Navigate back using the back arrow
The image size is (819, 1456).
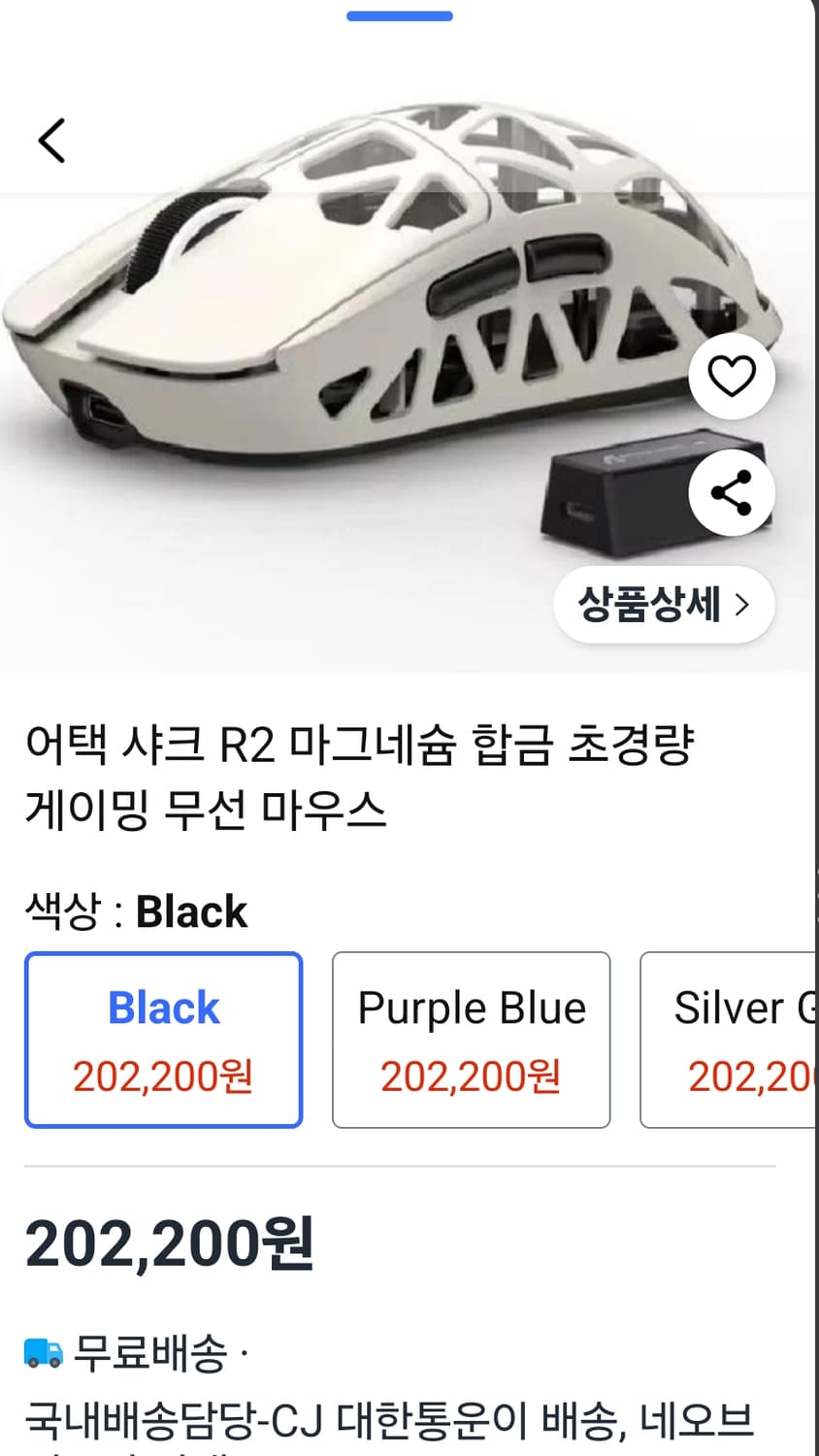coord(50,140)
